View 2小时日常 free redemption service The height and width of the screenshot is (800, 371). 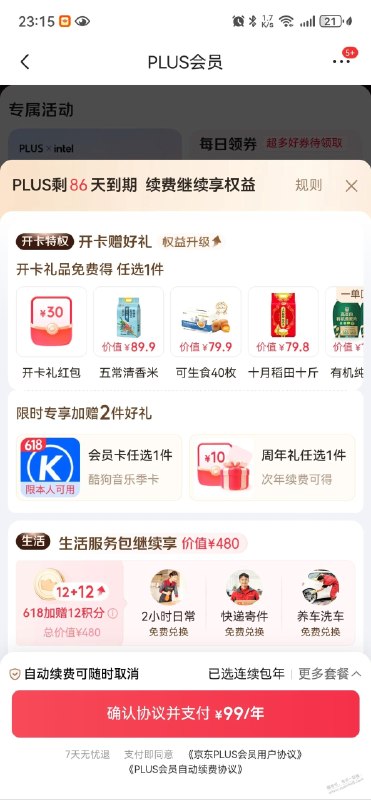click(x=168, y=603)
